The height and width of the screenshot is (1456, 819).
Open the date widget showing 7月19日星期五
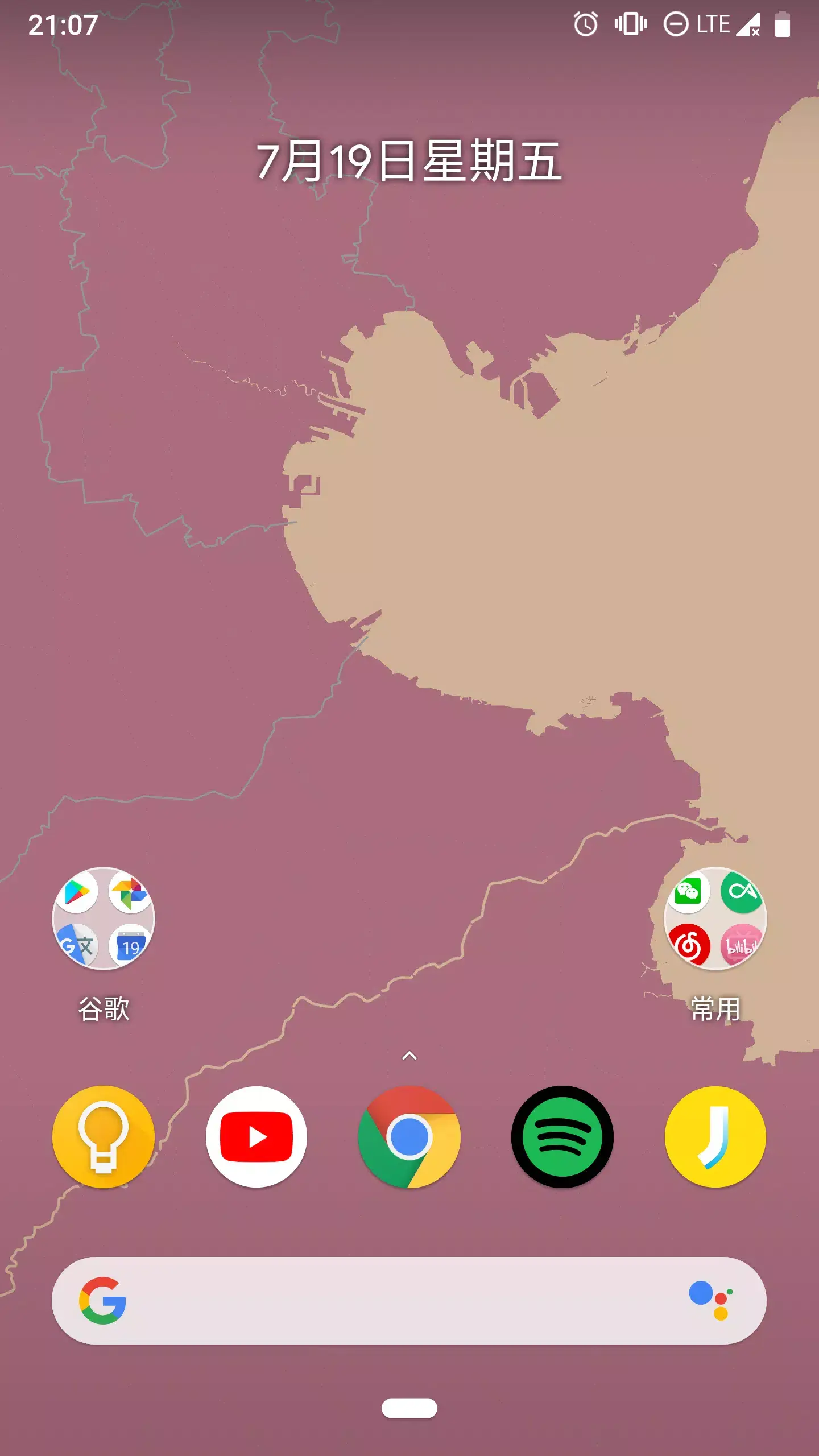409,162
